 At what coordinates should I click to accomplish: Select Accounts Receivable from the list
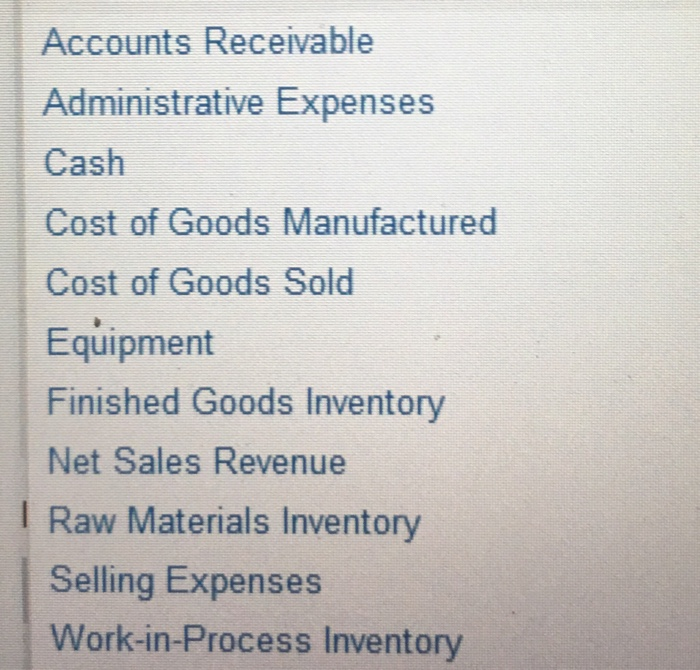click(x=208, y=42)
